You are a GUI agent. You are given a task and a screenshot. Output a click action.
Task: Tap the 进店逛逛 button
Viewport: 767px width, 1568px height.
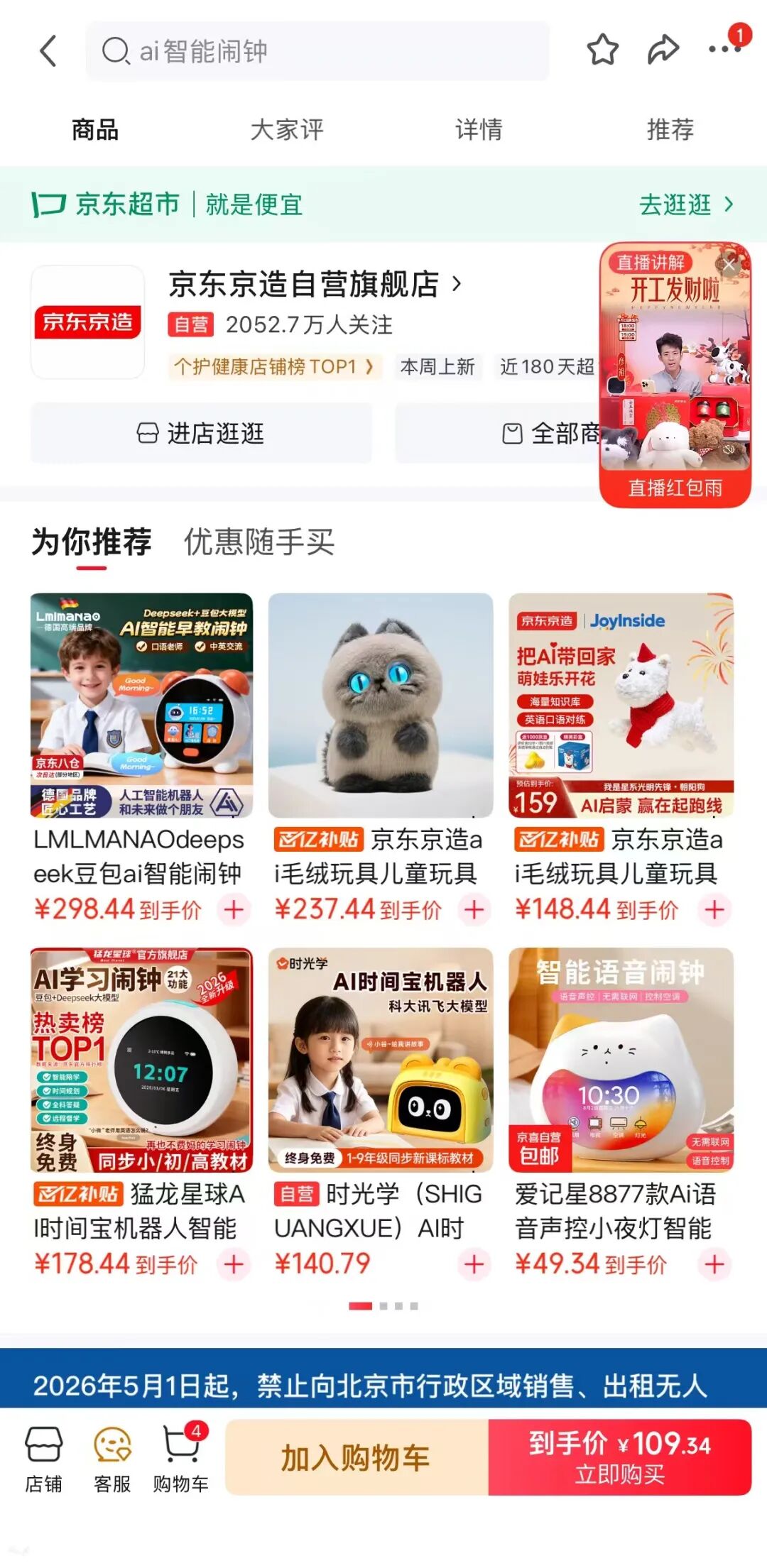click(x=201, y=433)
